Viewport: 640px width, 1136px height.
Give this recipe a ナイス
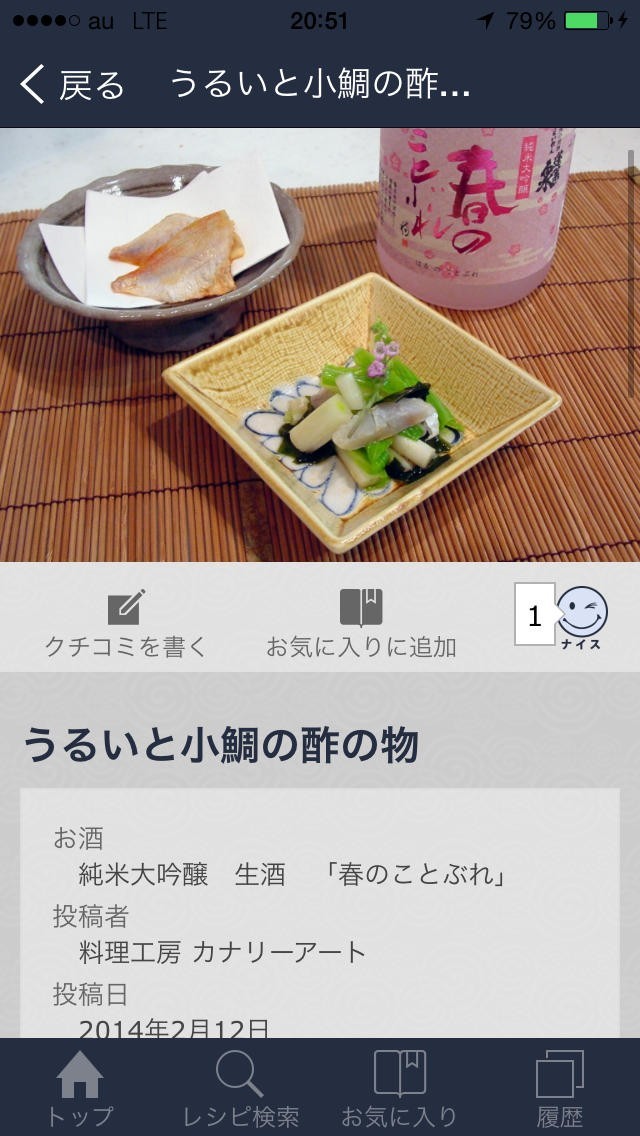pyautogui.click(x=581, y=616)
